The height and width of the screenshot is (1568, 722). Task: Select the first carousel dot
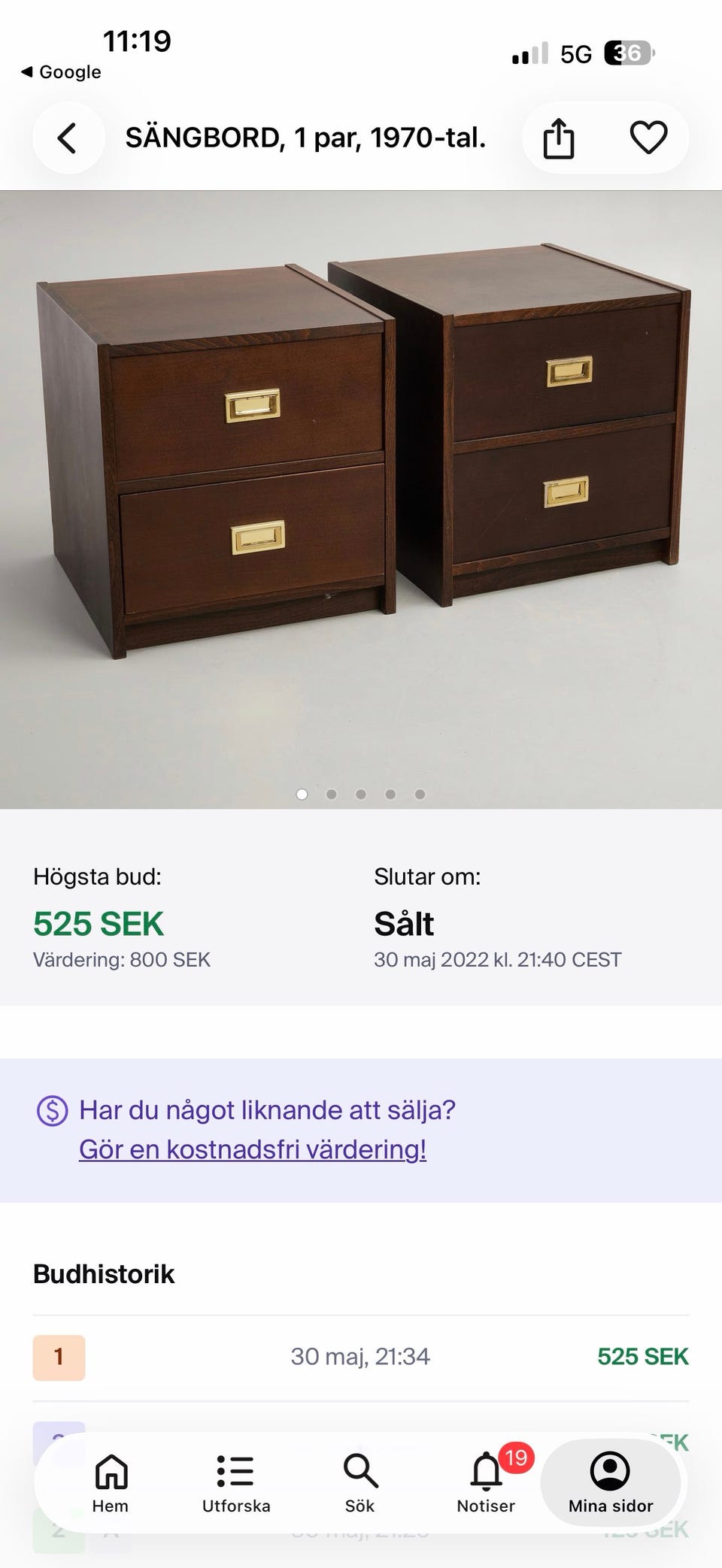pyautogui.click(x=302, y=793)
